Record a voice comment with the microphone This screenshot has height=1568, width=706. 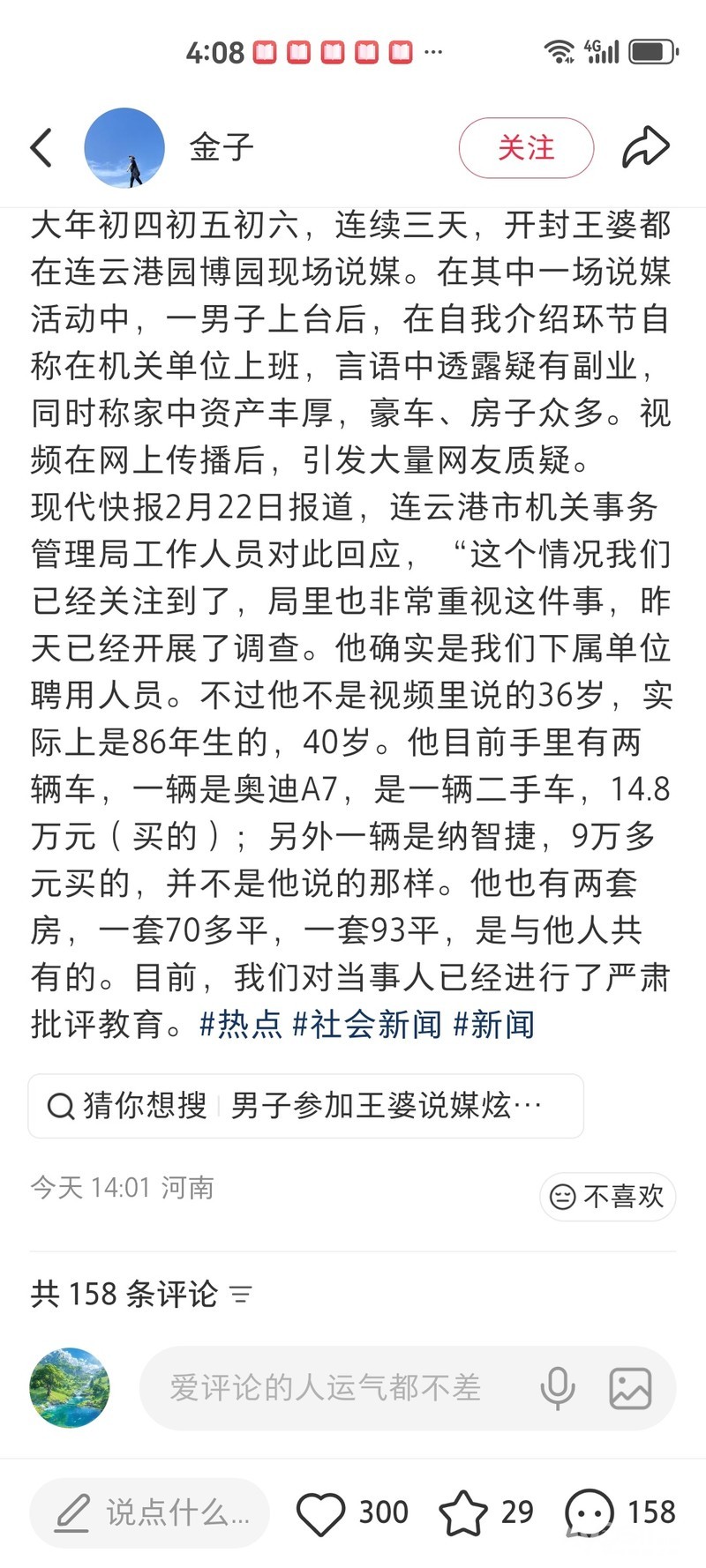pos(557,1387)
